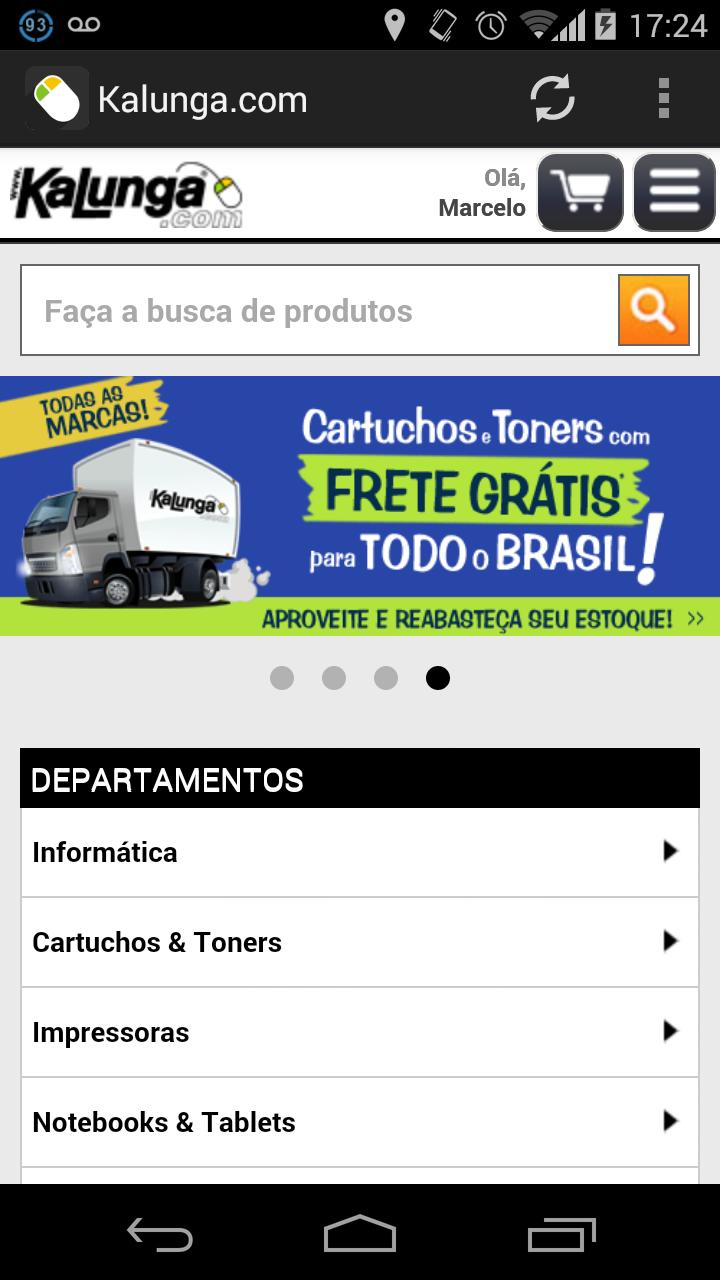Image resolution: width=720 pixels, height=1280 pixels.
Task: Tap the orange search magnifier button
Action: 654,310
